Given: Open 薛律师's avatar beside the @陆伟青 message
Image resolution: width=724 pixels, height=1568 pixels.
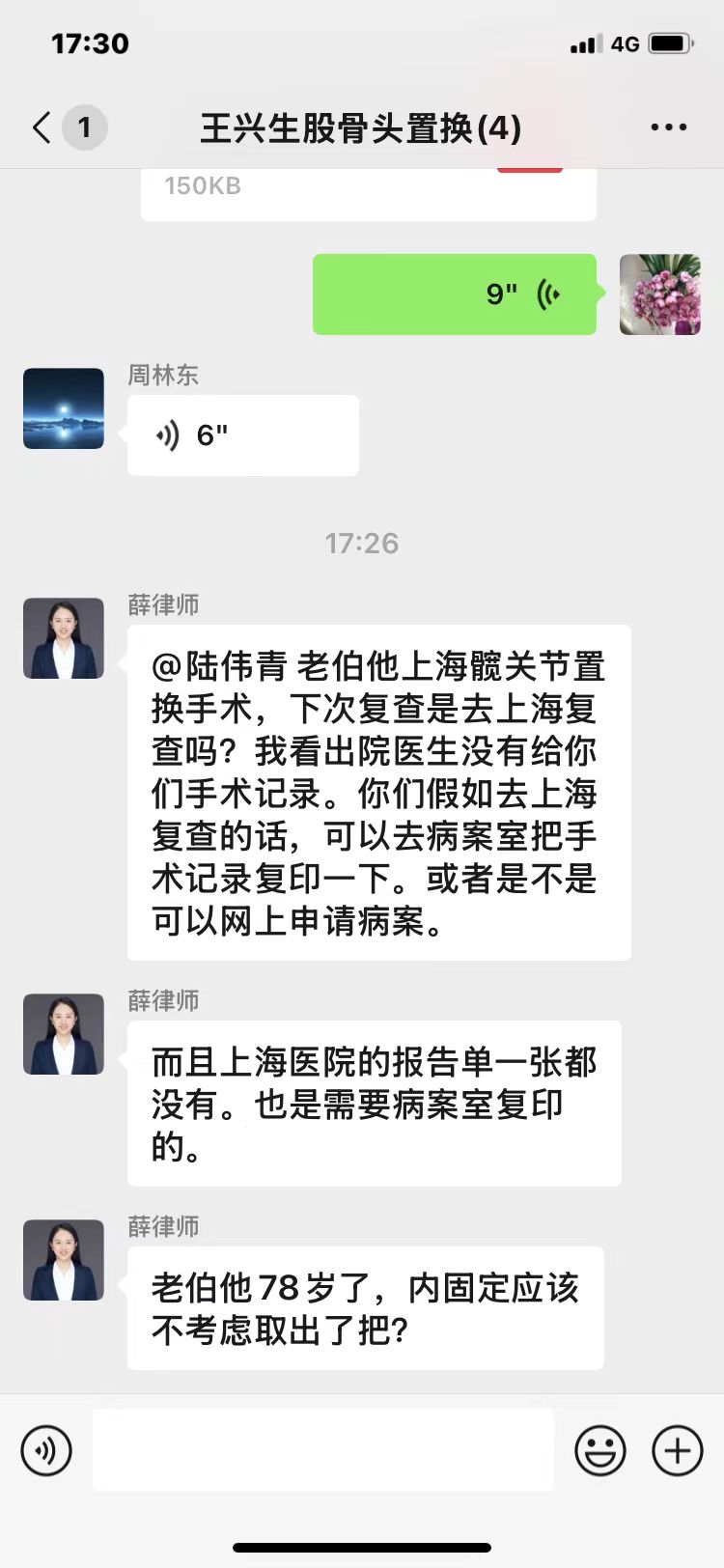Looking at the screenshot, I should pyautogui.click(x=64, y=638).
